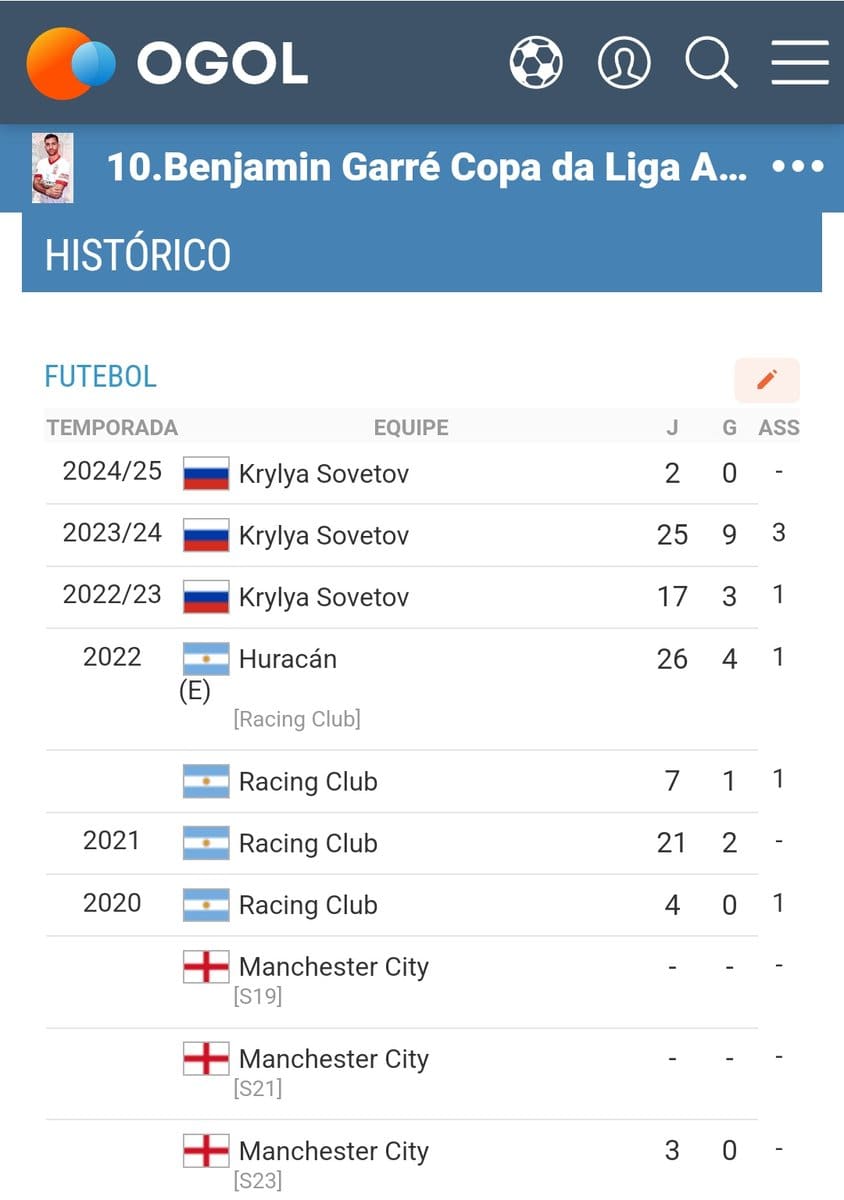Tap the pencil edit button
Screen dimensions: 844x1200
click(x=767, y=380)
